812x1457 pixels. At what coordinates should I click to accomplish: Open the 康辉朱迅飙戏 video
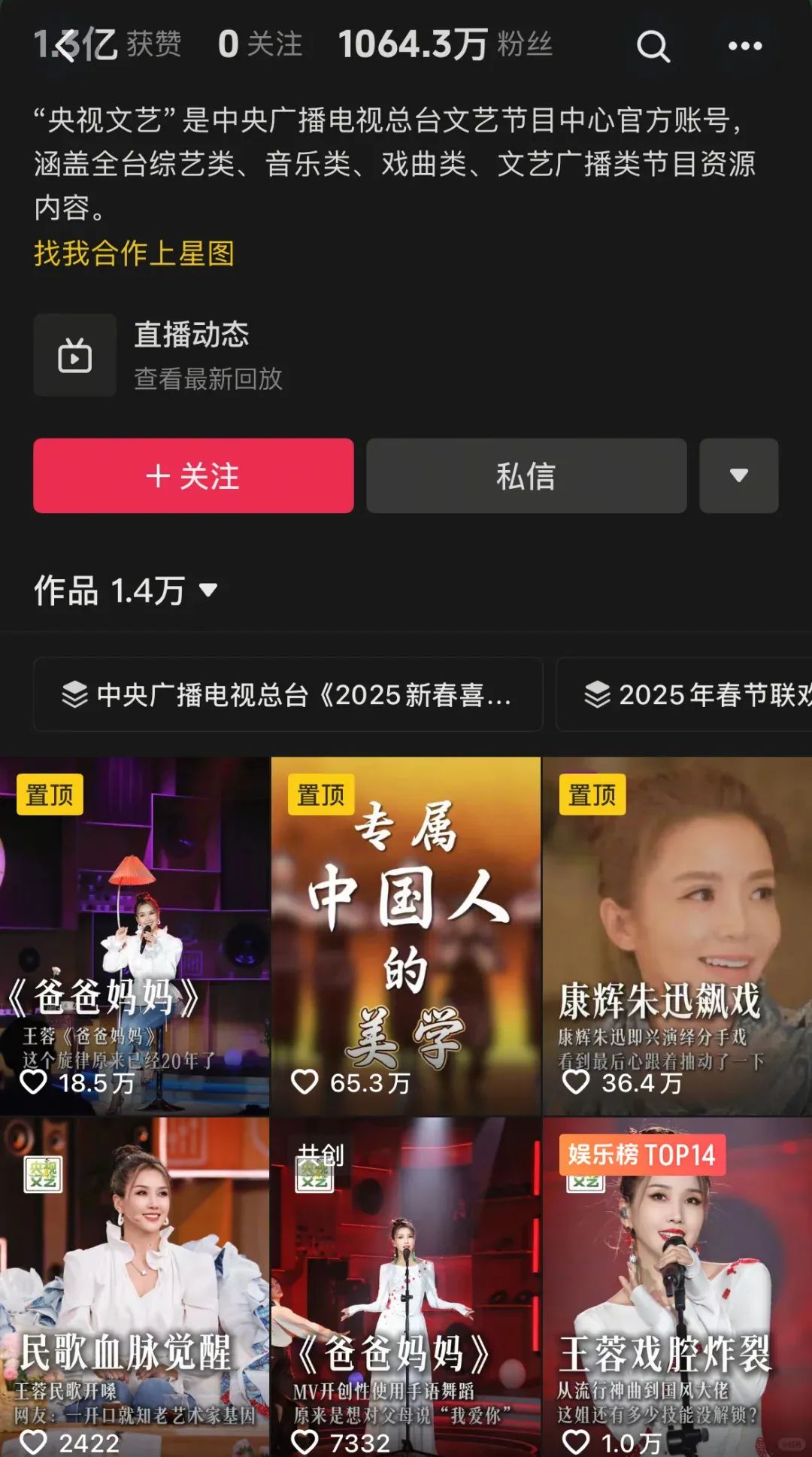coord(677,936)
